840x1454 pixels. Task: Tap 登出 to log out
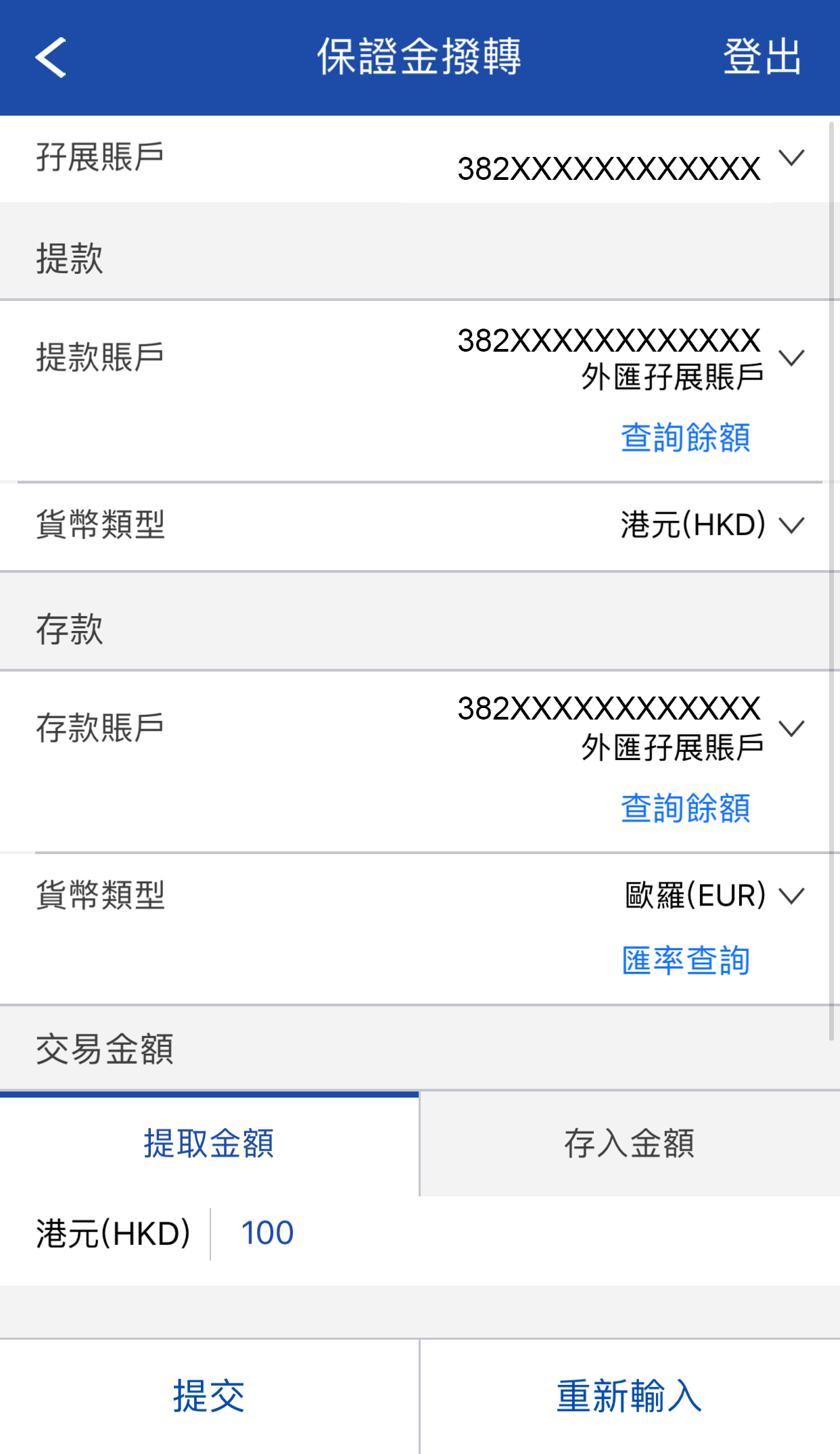[x=762, y=57]
